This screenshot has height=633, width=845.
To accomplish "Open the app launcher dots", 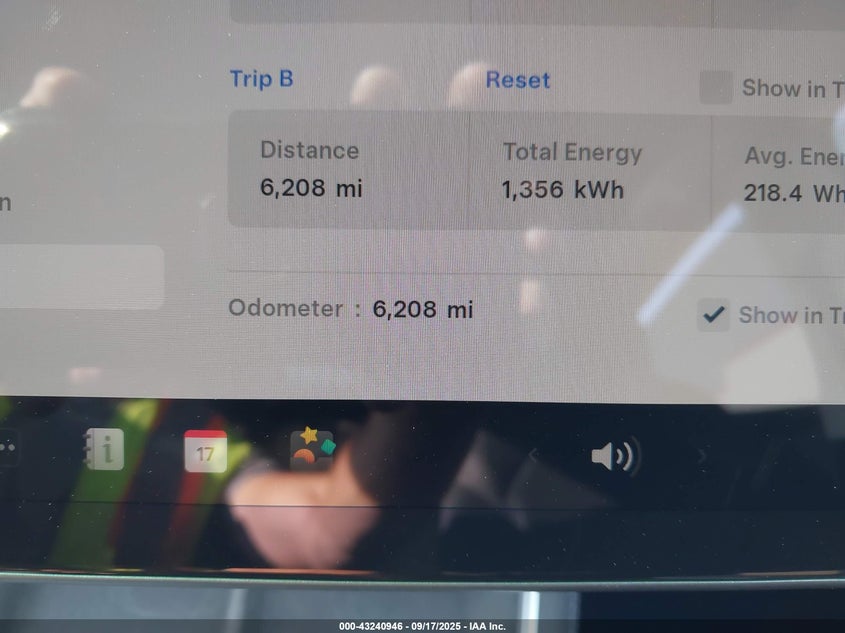I will pyautogui.click(x=6, y=450).
